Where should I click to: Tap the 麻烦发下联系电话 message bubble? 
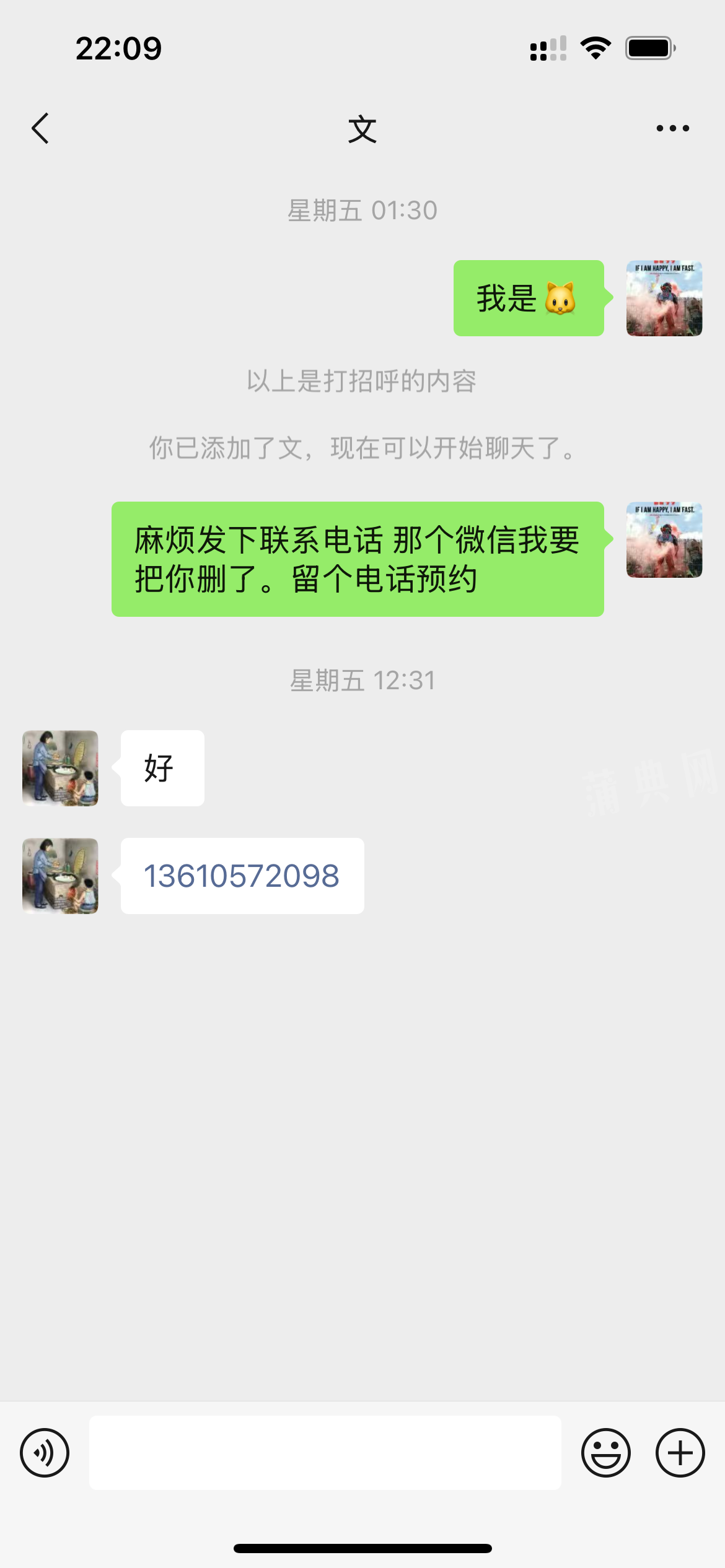(x=356, y=557)
